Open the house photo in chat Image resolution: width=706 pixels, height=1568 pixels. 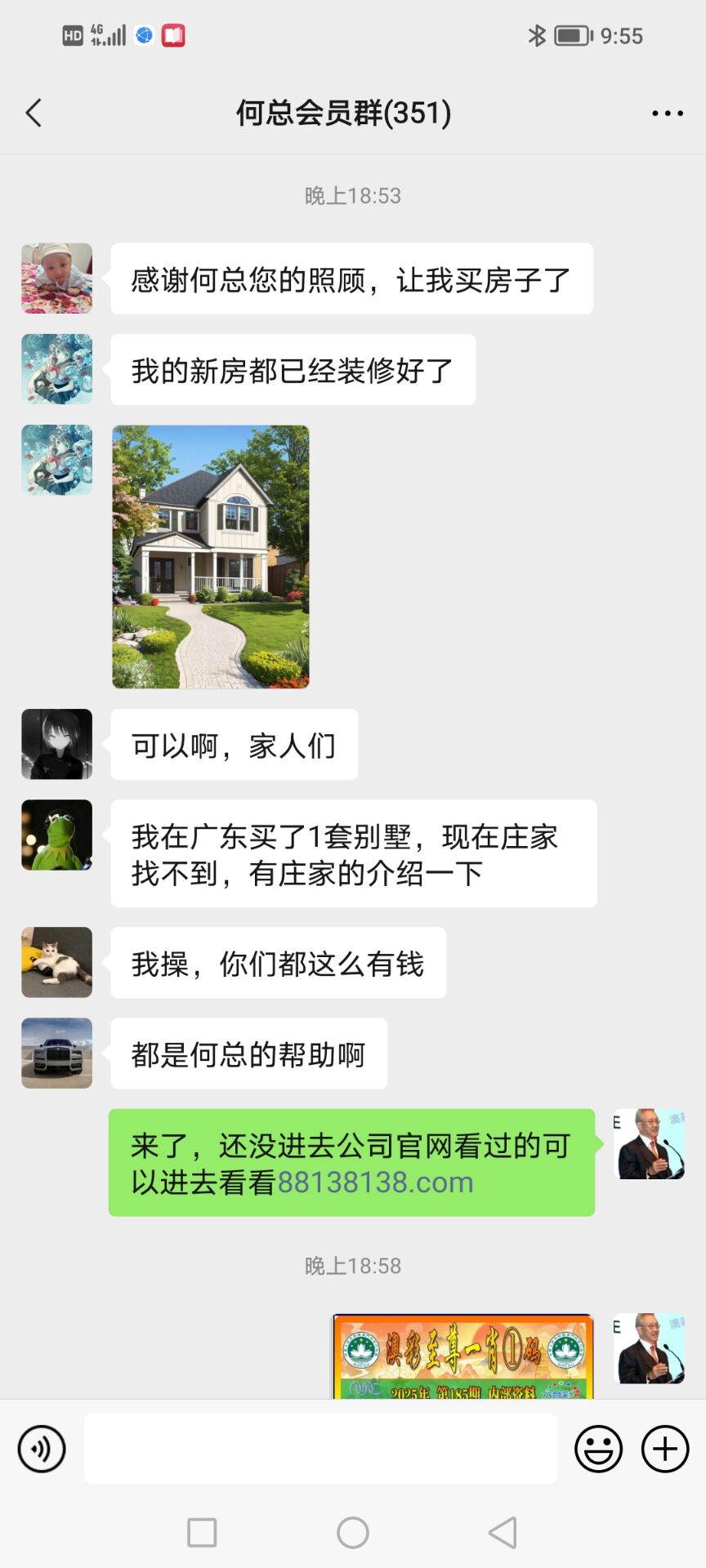click(211, 556)
